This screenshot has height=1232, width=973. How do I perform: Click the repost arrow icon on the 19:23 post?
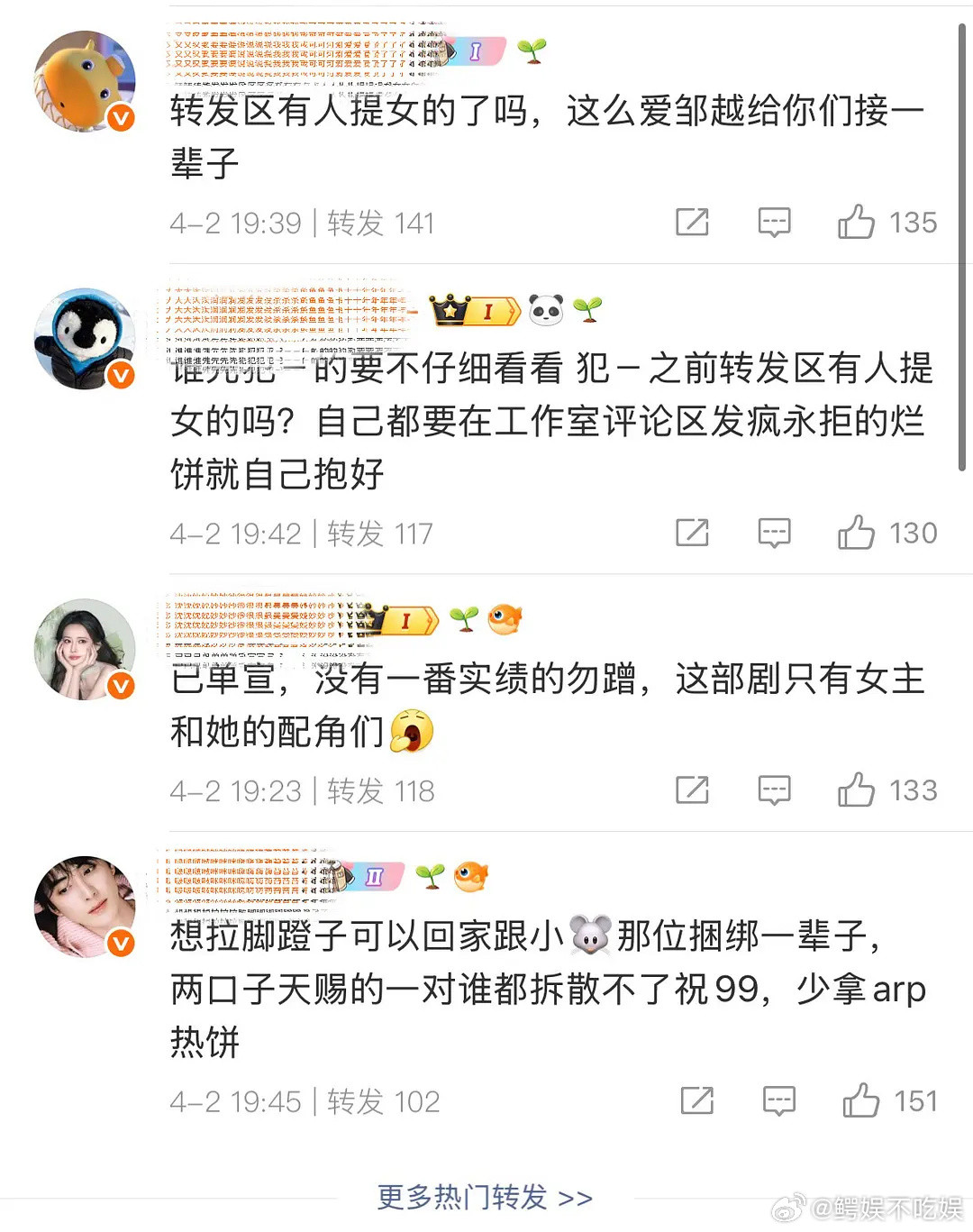click(x=692, y=790)
